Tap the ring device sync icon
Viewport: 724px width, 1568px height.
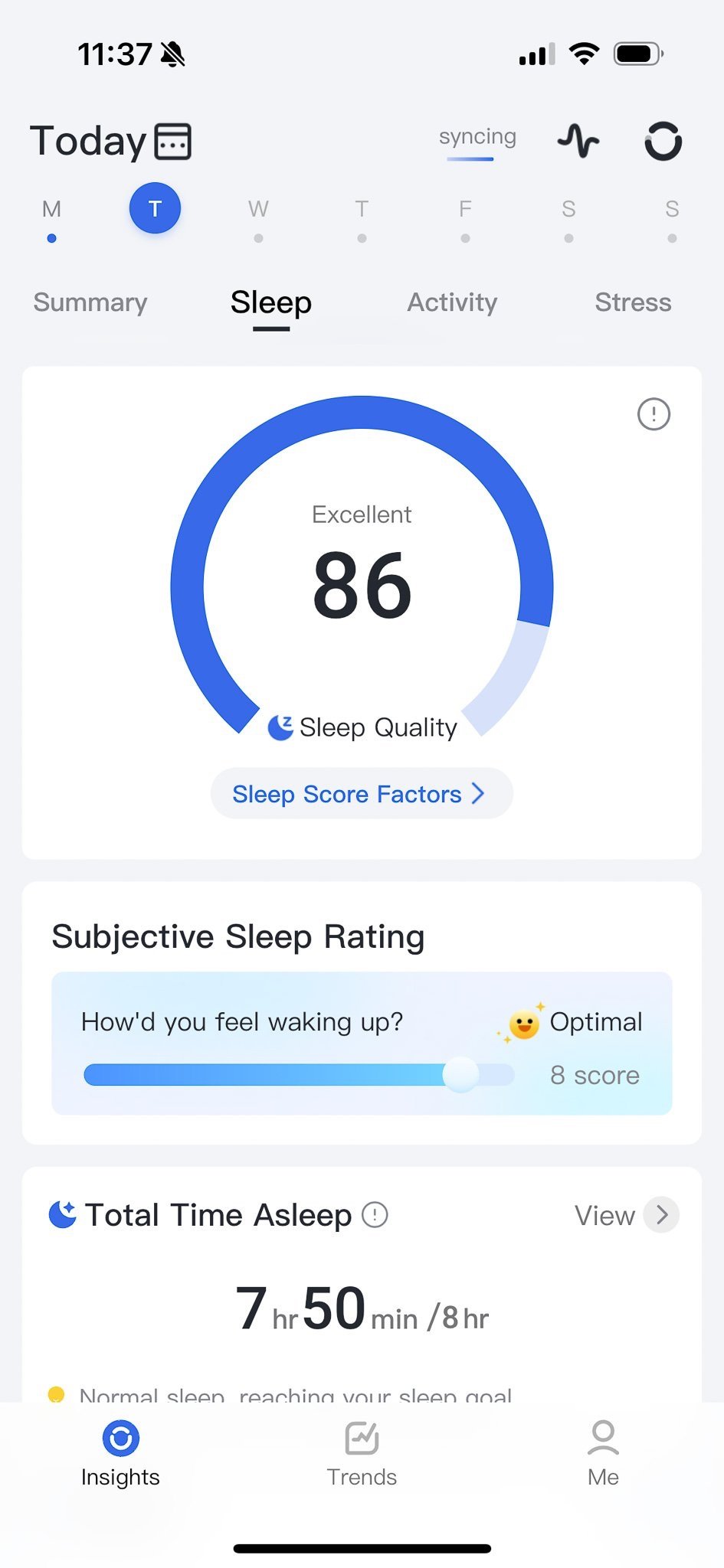pyautogui.click(x=663, y=142)
